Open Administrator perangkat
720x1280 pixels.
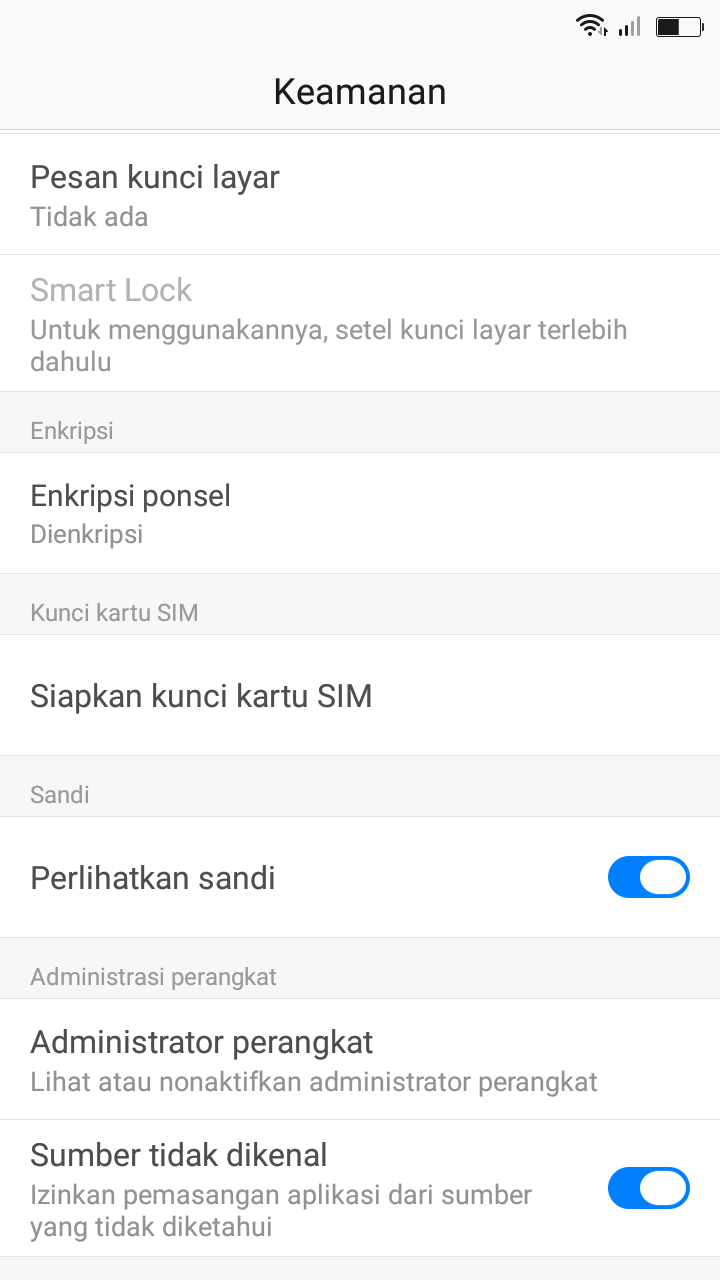click(x=360, y=1059)
